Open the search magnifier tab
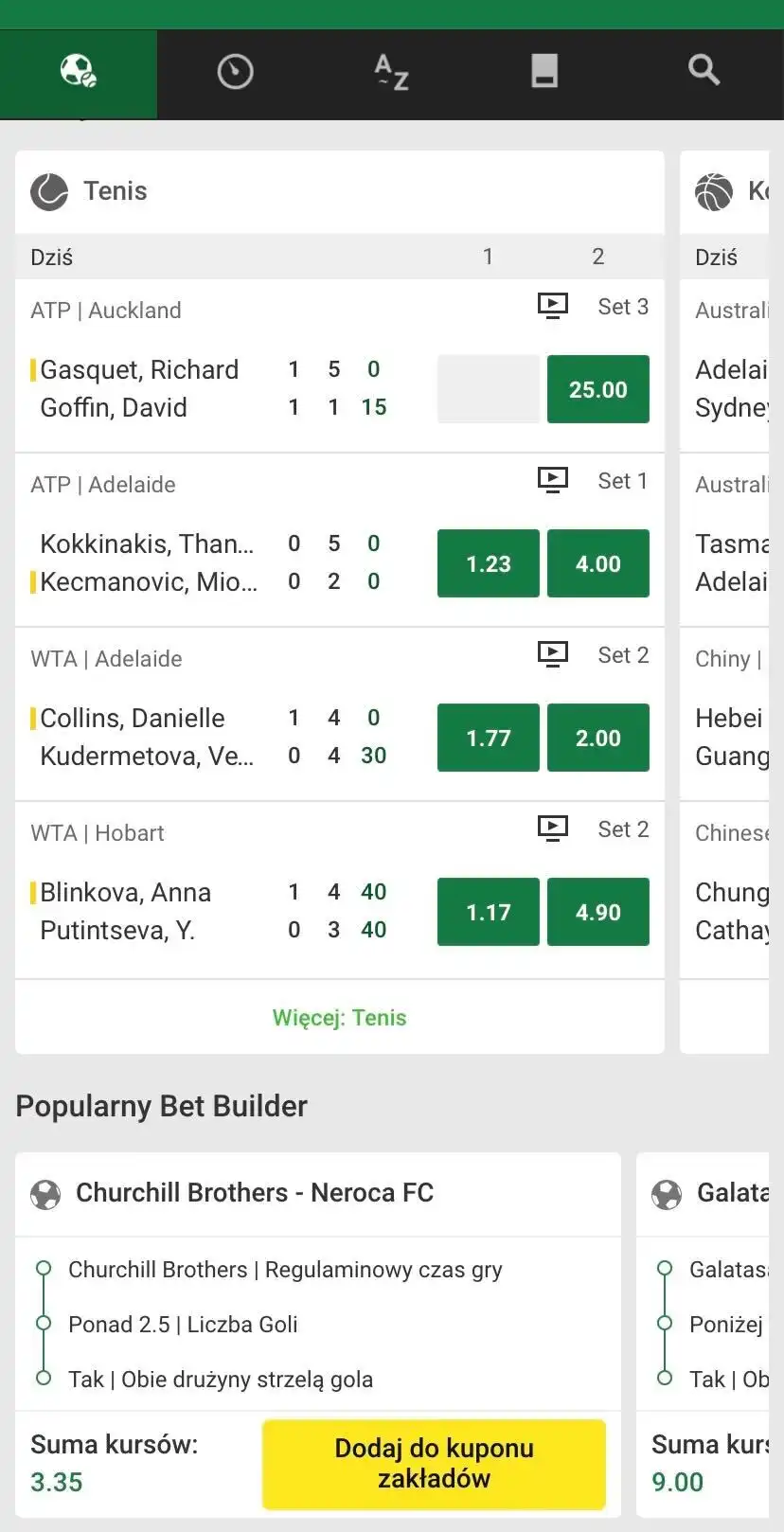Image resolution: width=784 pixels, height=1532 pixels. click(704, 71)
